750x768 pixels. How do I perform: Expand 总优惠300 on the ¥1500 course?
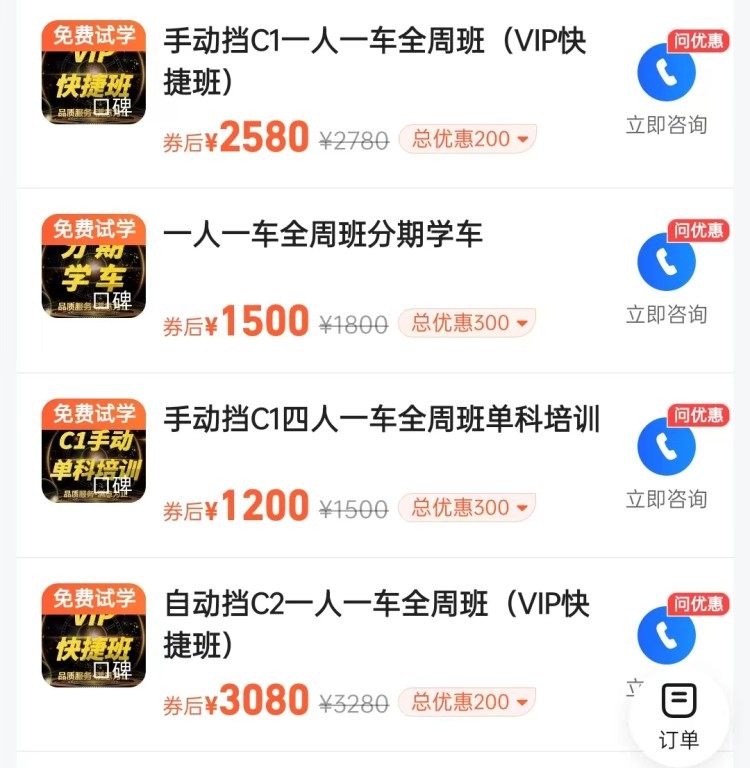(468, 323)
